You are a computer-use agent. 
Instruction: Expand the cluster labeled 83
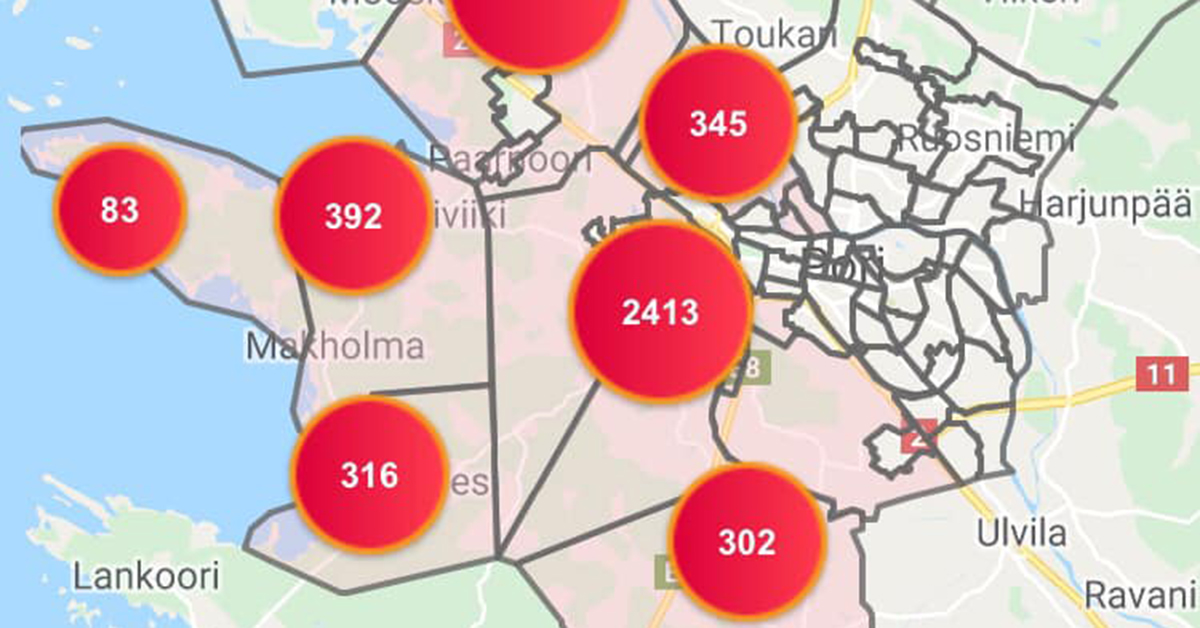pos(120,210)
